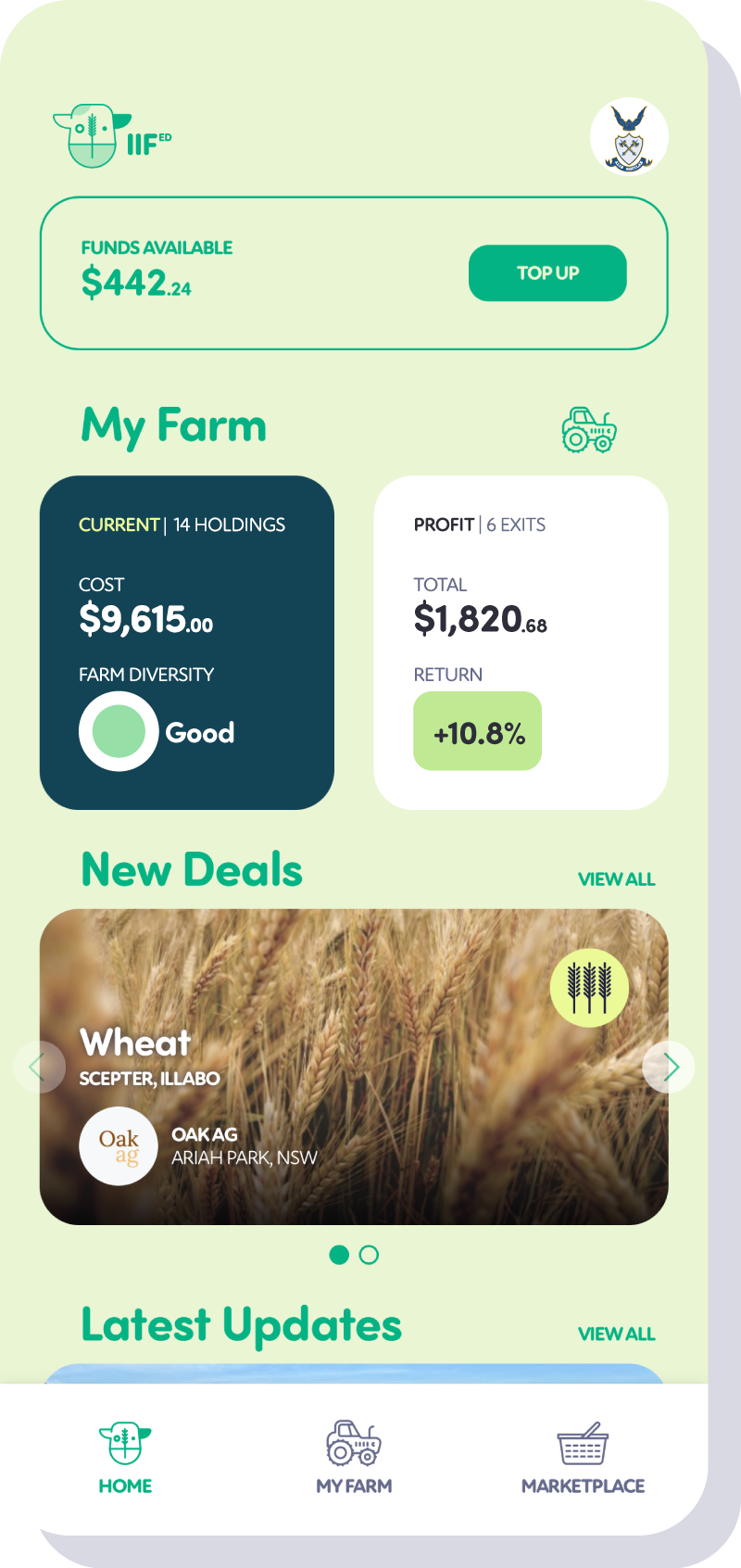The width and height of the screenshot is (741, 1568).
Task: View all New Deals
Action: (x=616, y=879)
